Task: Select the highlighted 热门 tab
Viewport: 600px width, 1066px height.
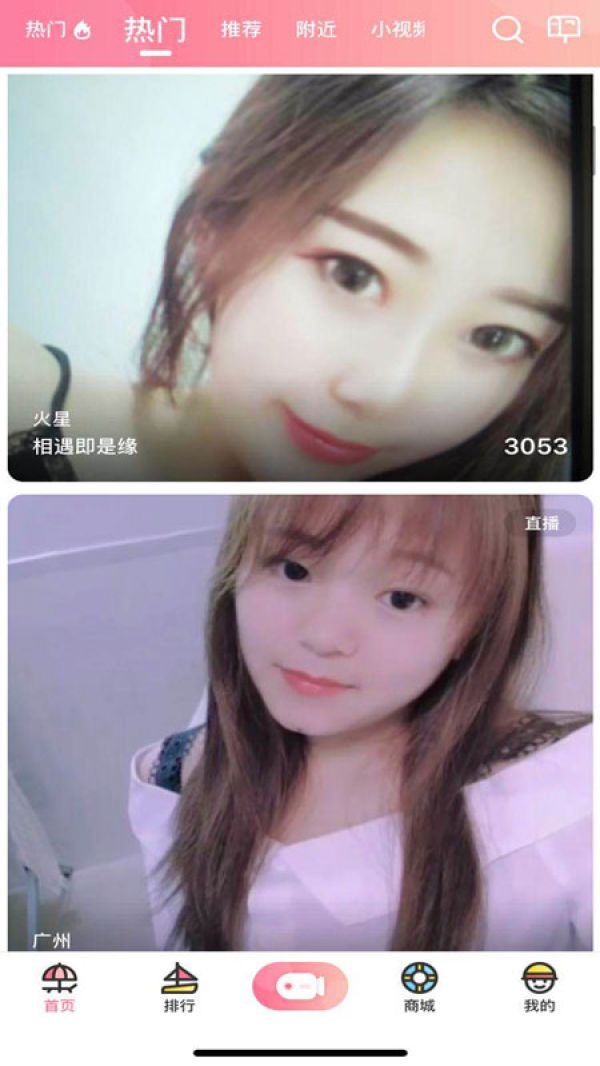Action: (155, 31)
